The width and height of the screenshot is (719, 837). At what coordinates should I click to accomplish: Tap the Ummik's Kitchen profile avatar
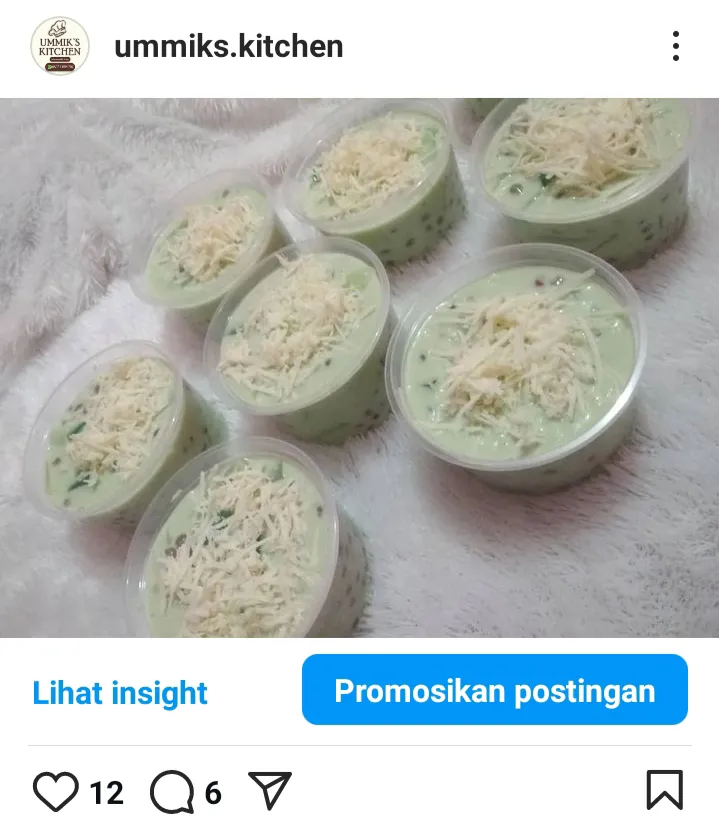point(60,46)
